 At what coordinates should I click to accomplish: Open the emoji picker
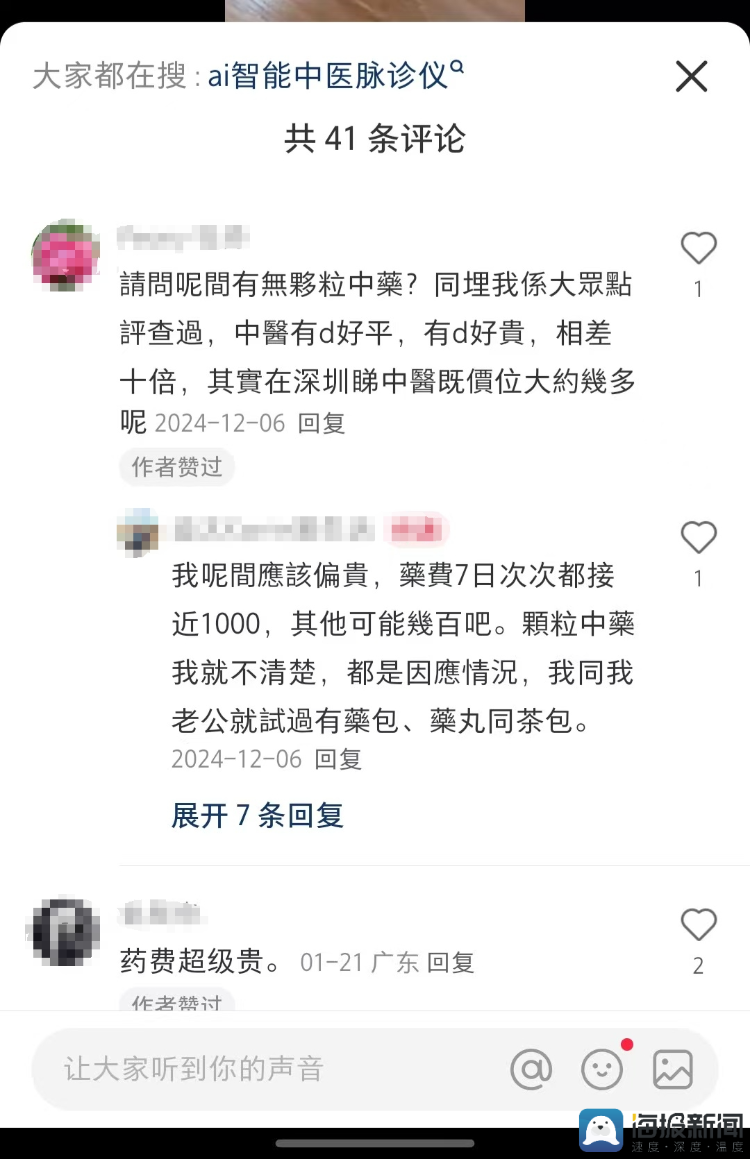pyautogui.click(x=602, y=1069)
